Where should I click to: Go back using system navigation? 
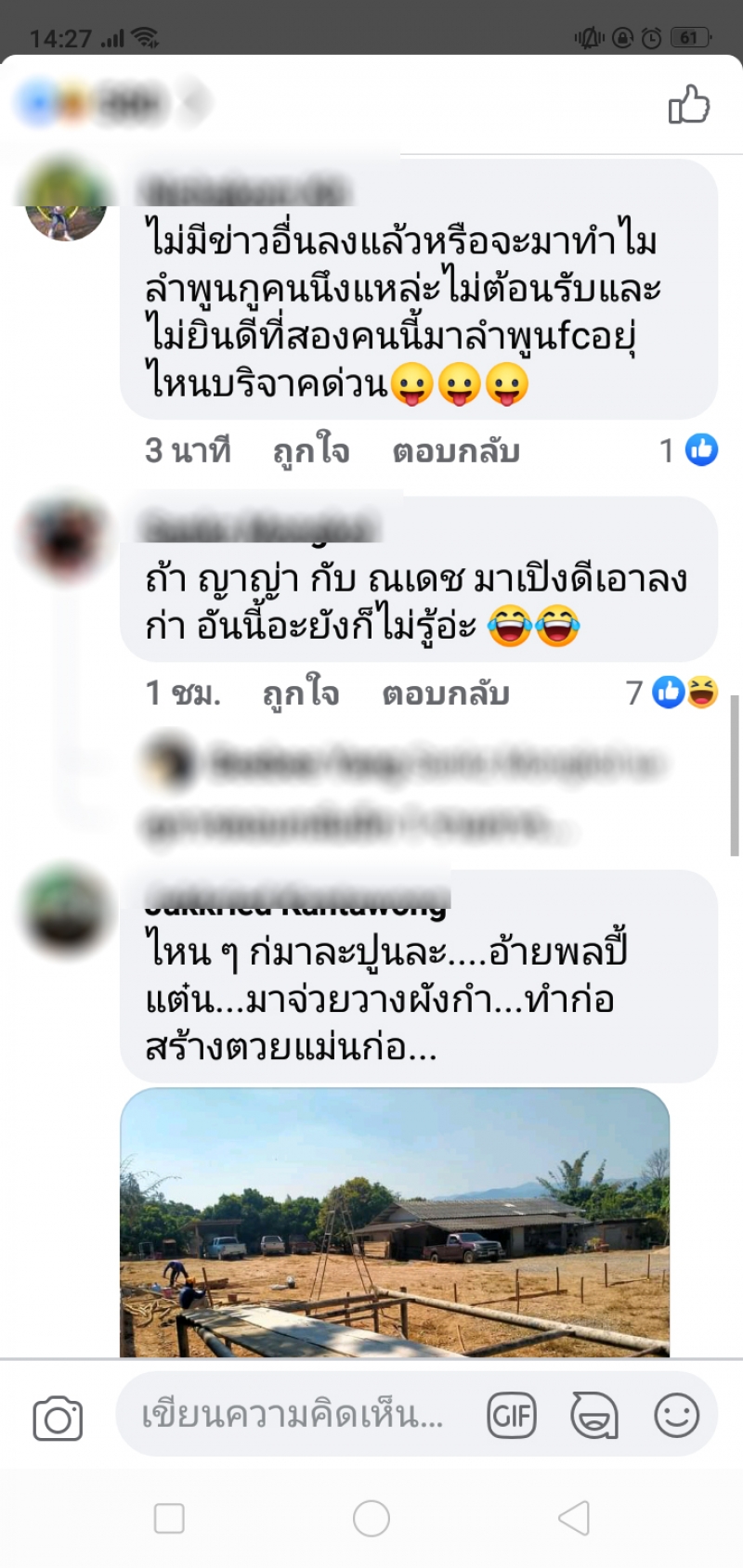[x=574, y=1519]
